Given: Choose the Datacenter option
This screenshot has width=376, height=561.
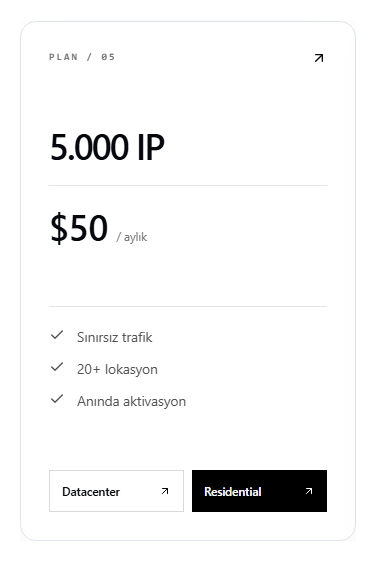Looking at the screenshot, I should (x=116, y=491).
